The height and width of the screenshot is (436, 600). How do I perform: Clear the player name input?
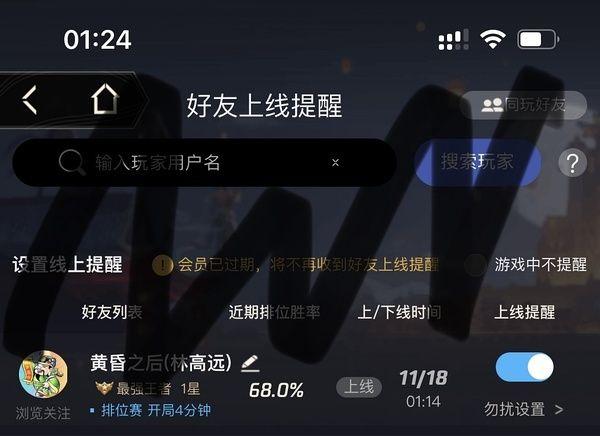tap(335, 162)
